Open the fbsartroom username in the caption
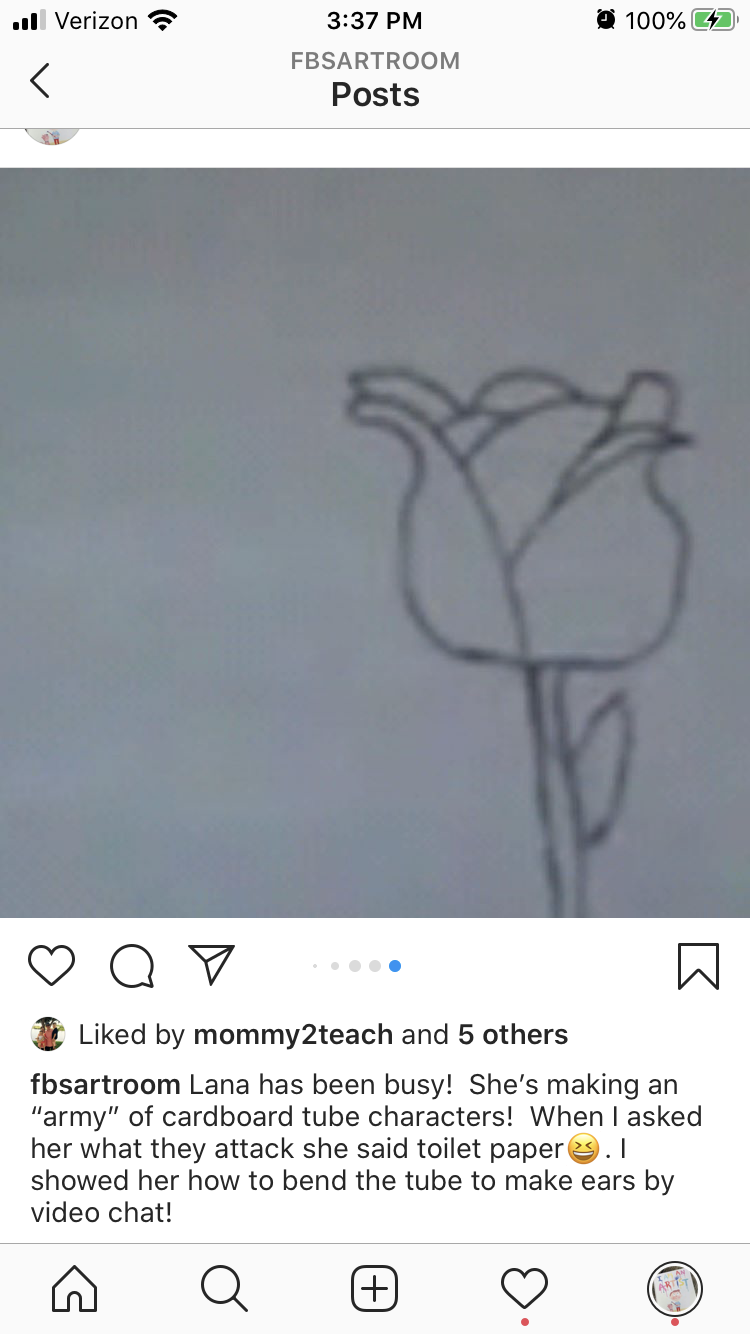 coord(105,1084)
